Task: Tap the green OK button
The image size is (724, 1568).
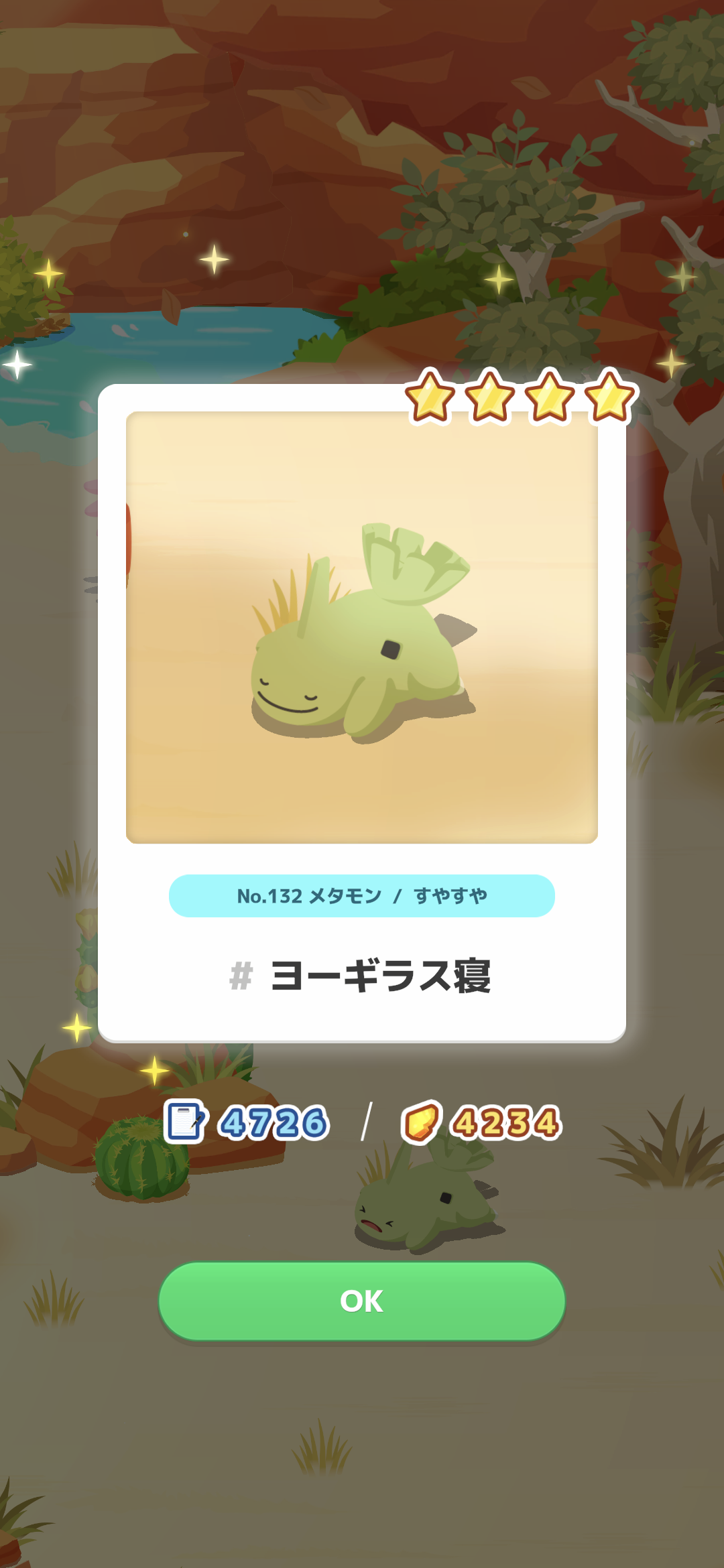Action: point(361,1301)
